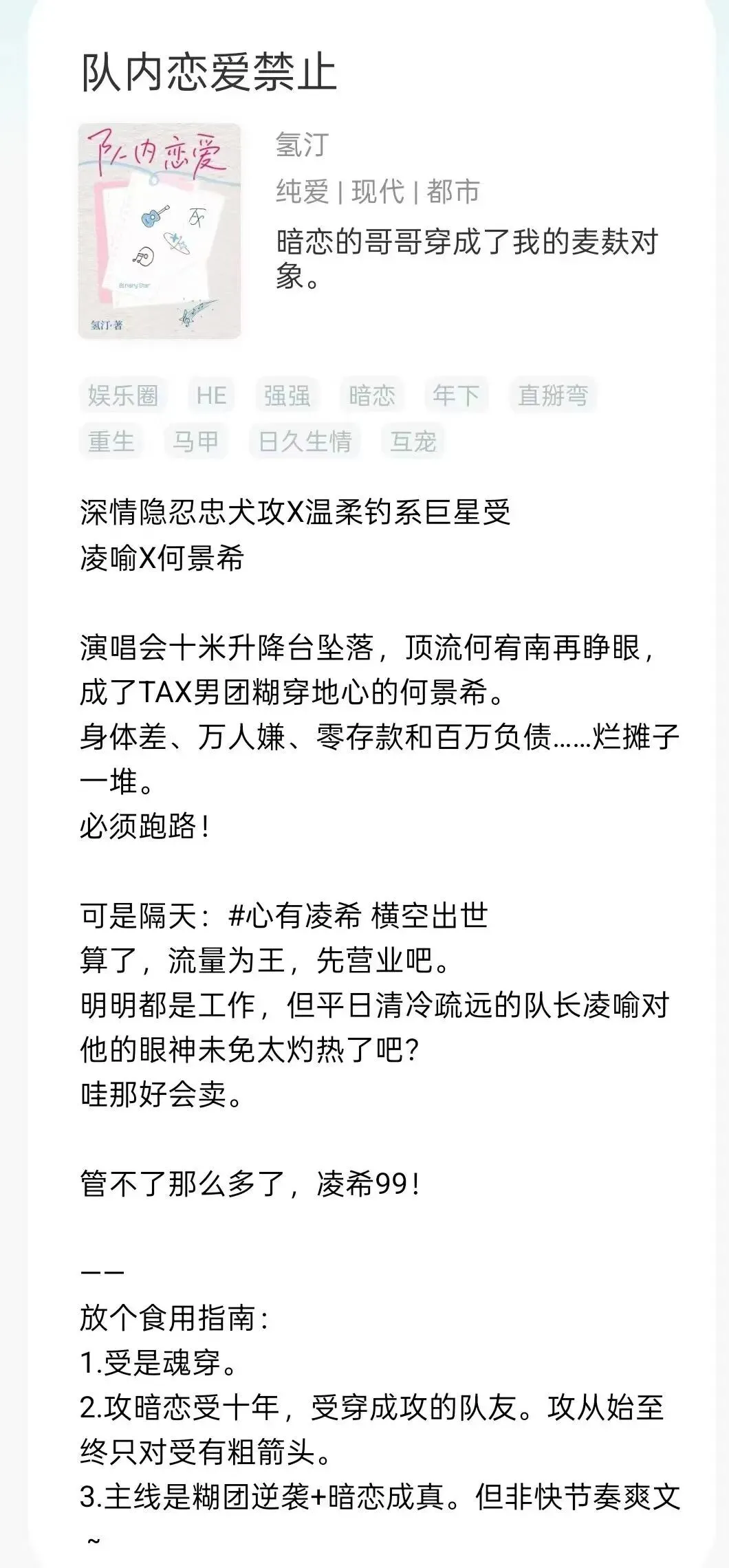Image resolution: width=729 pixels, height=1568 pixels.
Task: Open the 队内恋爱 book cover
Action: coord(160,231)
